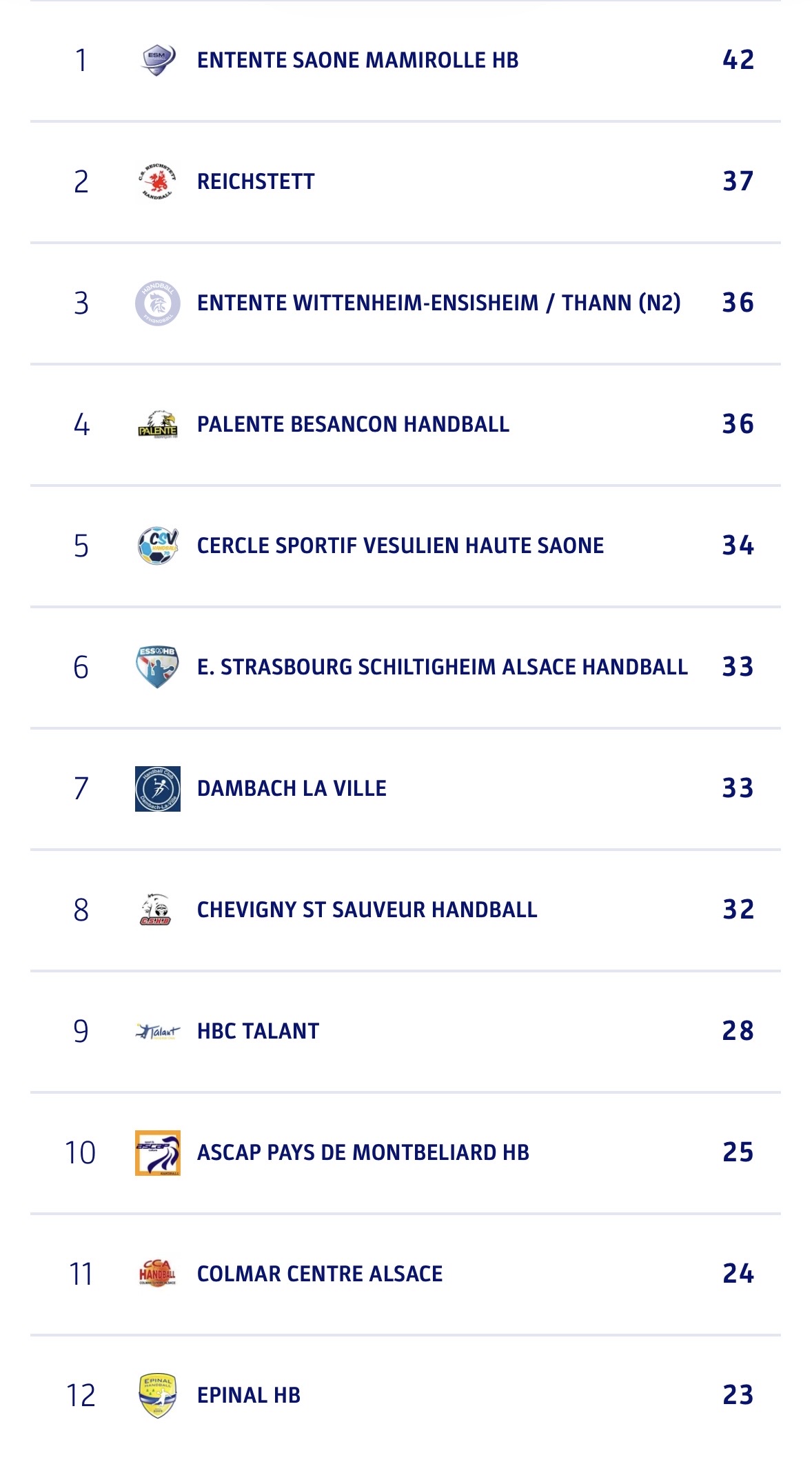This screenshot has width=812, height=1462.
Task: Open the Reichstett team row
Action: (256, 182)
